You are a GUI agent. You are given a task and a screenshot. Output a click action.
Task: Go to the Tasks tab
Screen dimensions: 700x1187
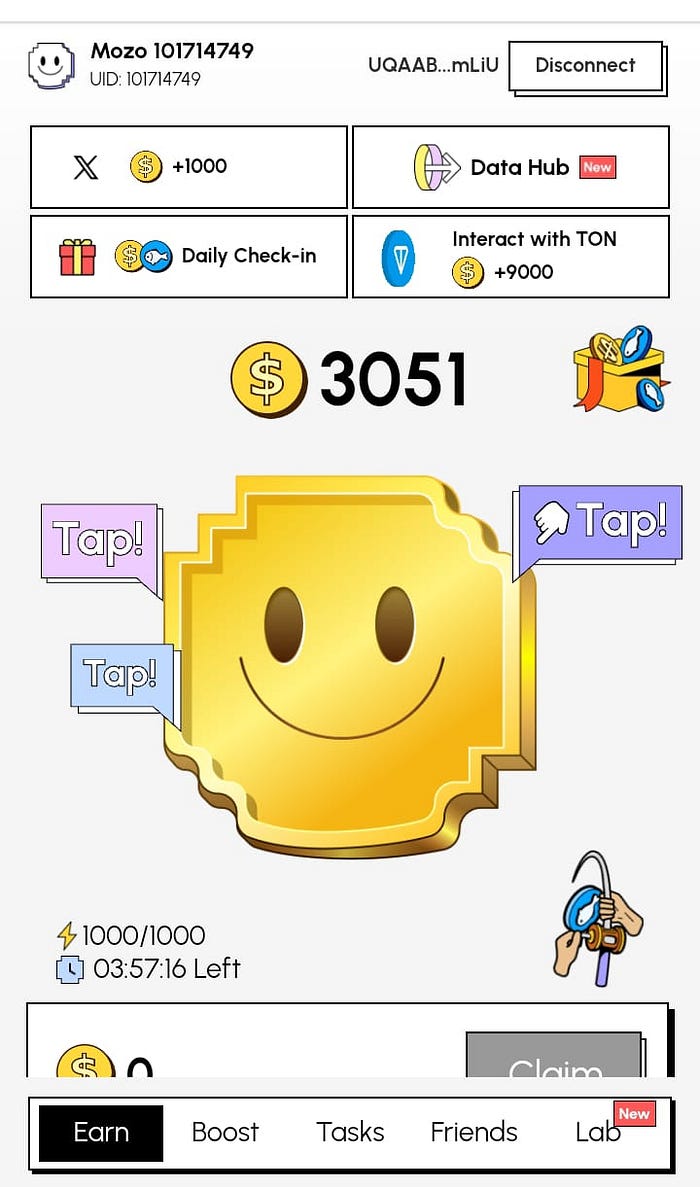(x=350, y=1132)
